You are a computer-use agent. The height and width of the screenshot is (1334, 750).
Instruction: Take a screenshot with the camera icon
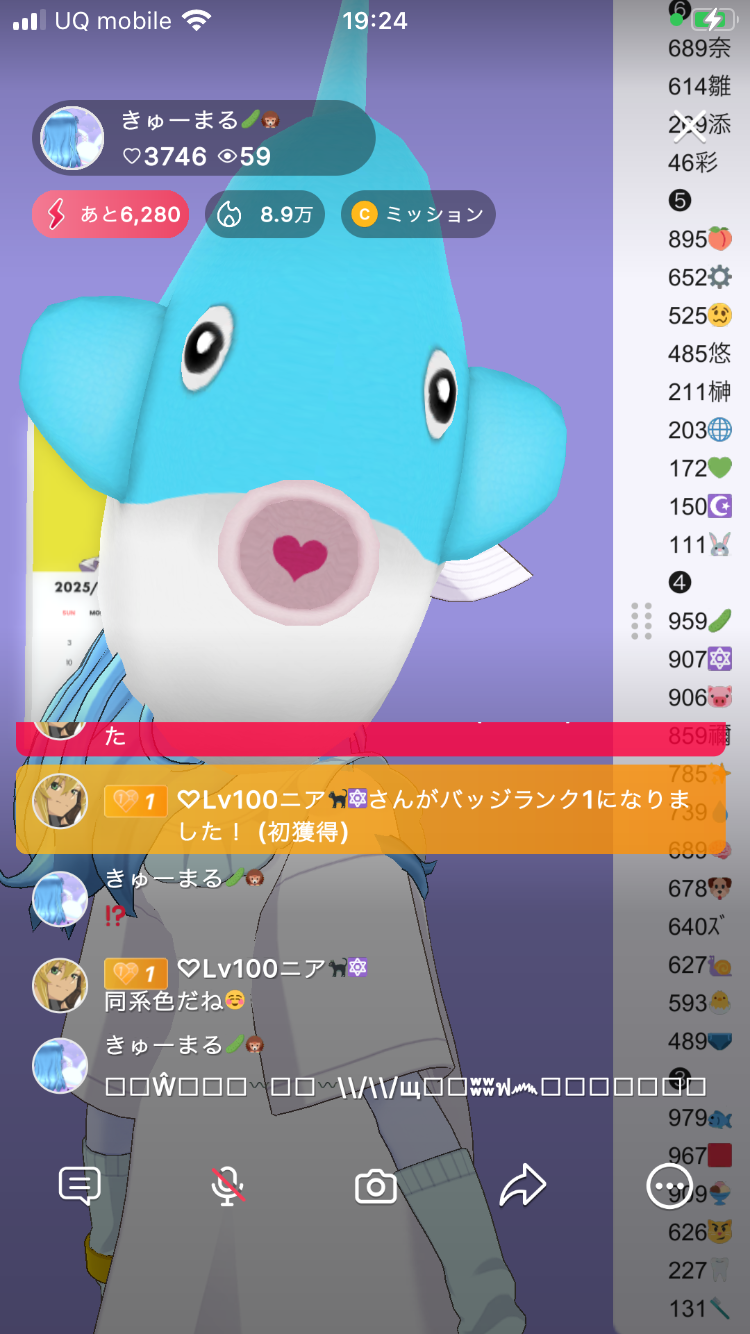[x=376, y=1187]
